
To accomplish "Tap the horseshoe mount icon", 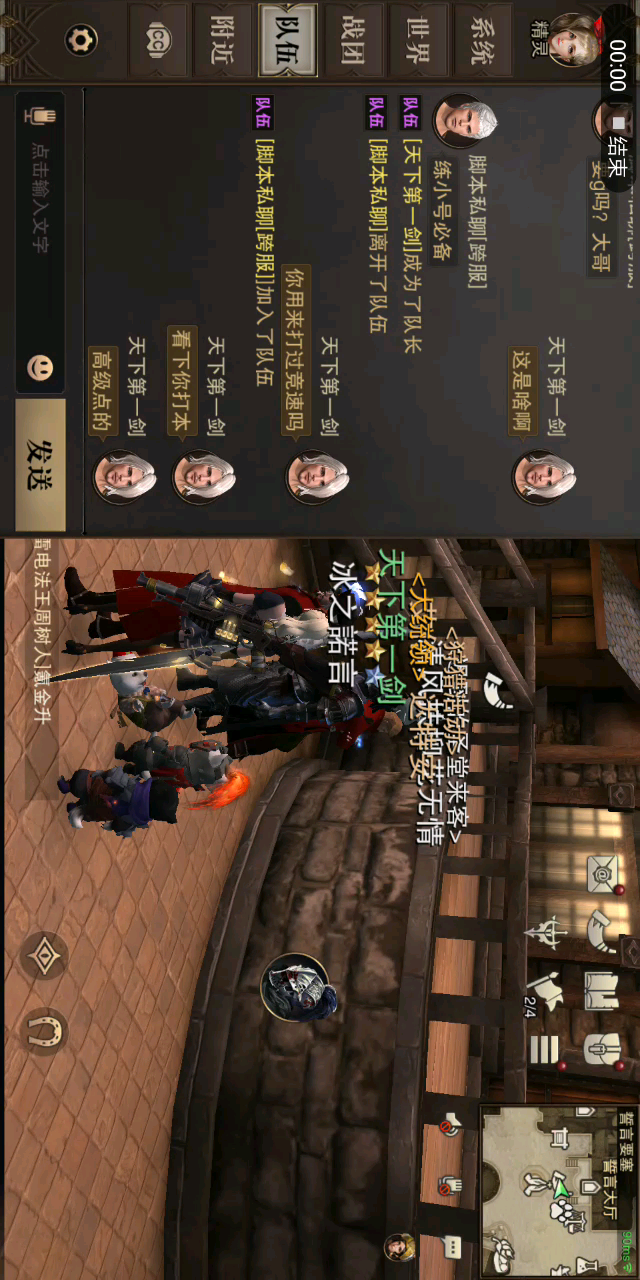I will pyautogui.click(x=43, y=1032).
